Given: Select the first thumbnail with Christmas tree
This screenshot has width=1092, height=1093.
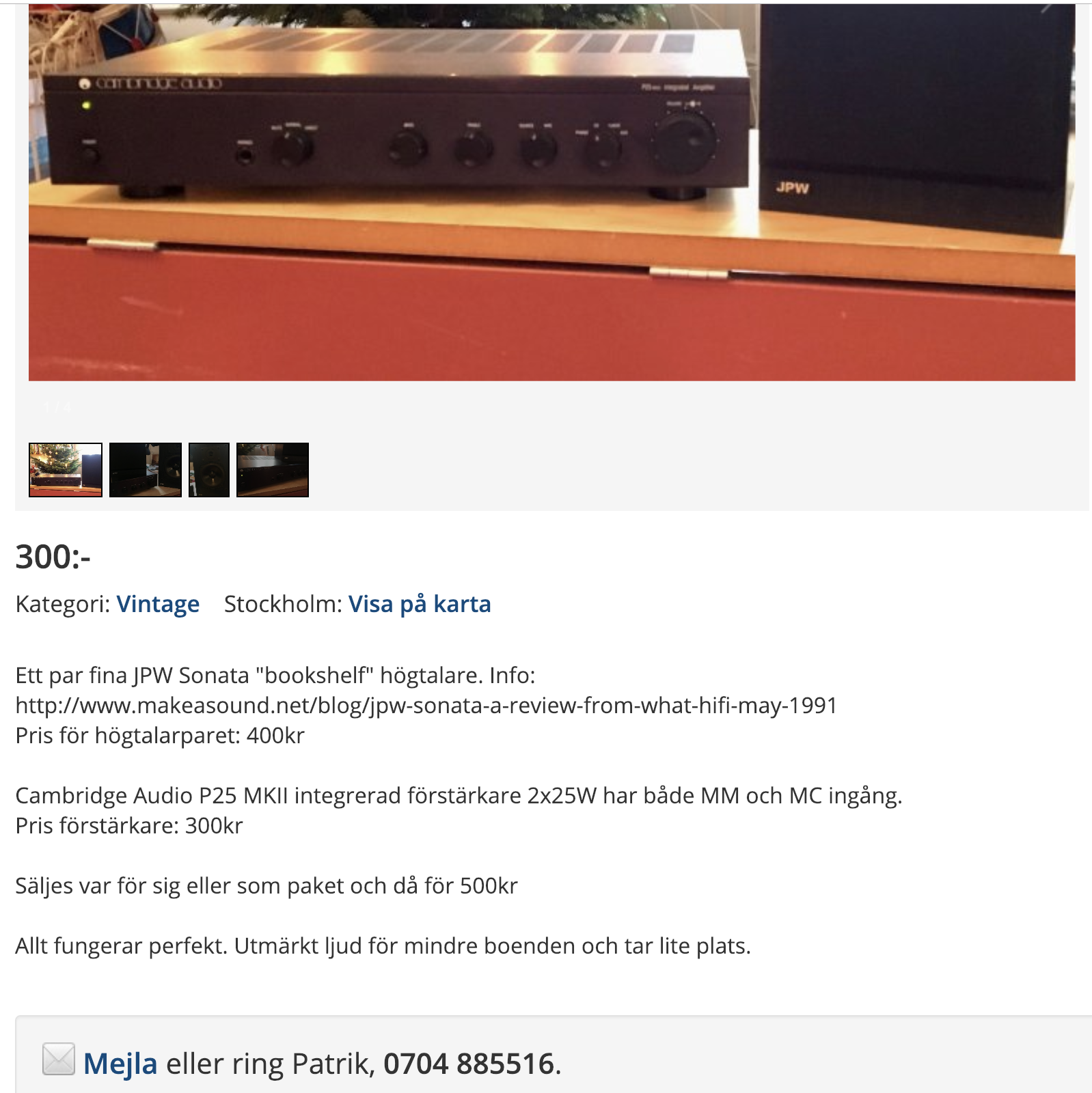Looking at the screenshot, I should point(66,470).
